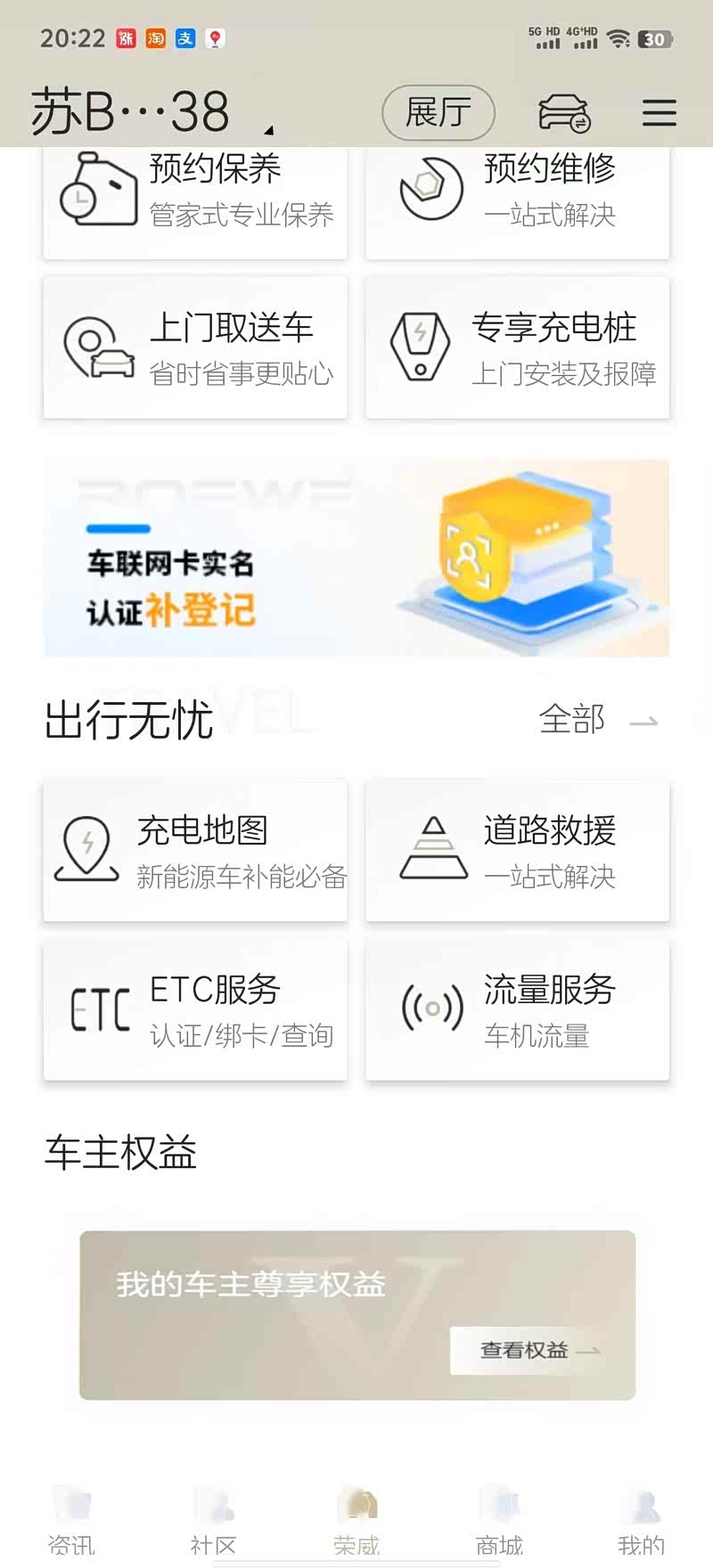Open the 我的 tab
The height and width of the screenshot is (1568, 713).
642,1522
